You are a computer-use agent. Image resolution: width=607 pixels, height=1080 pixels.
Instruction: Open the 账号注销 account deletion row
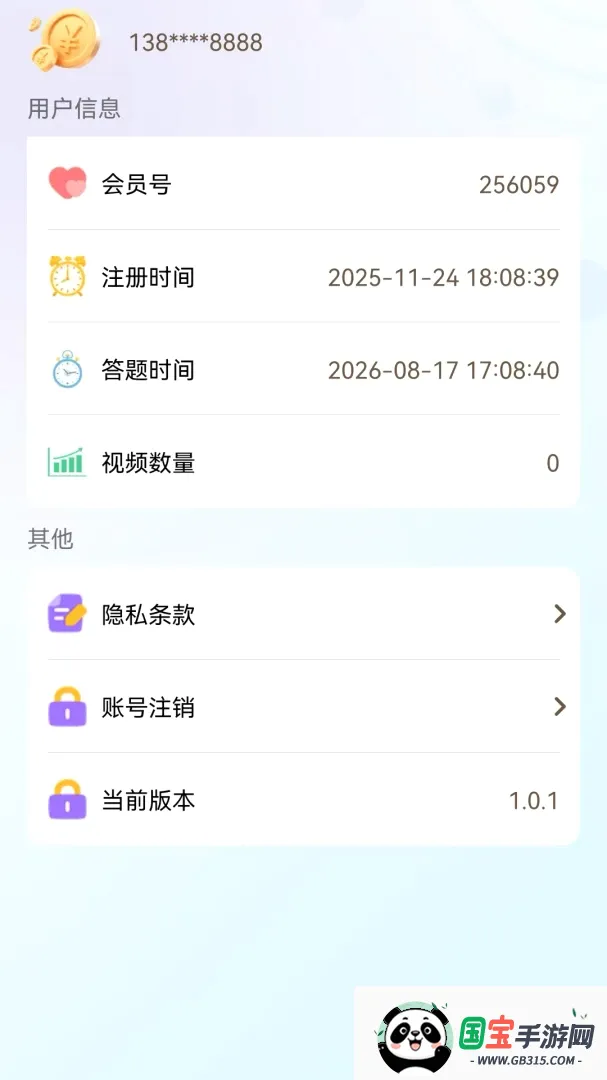coord(303,707)
